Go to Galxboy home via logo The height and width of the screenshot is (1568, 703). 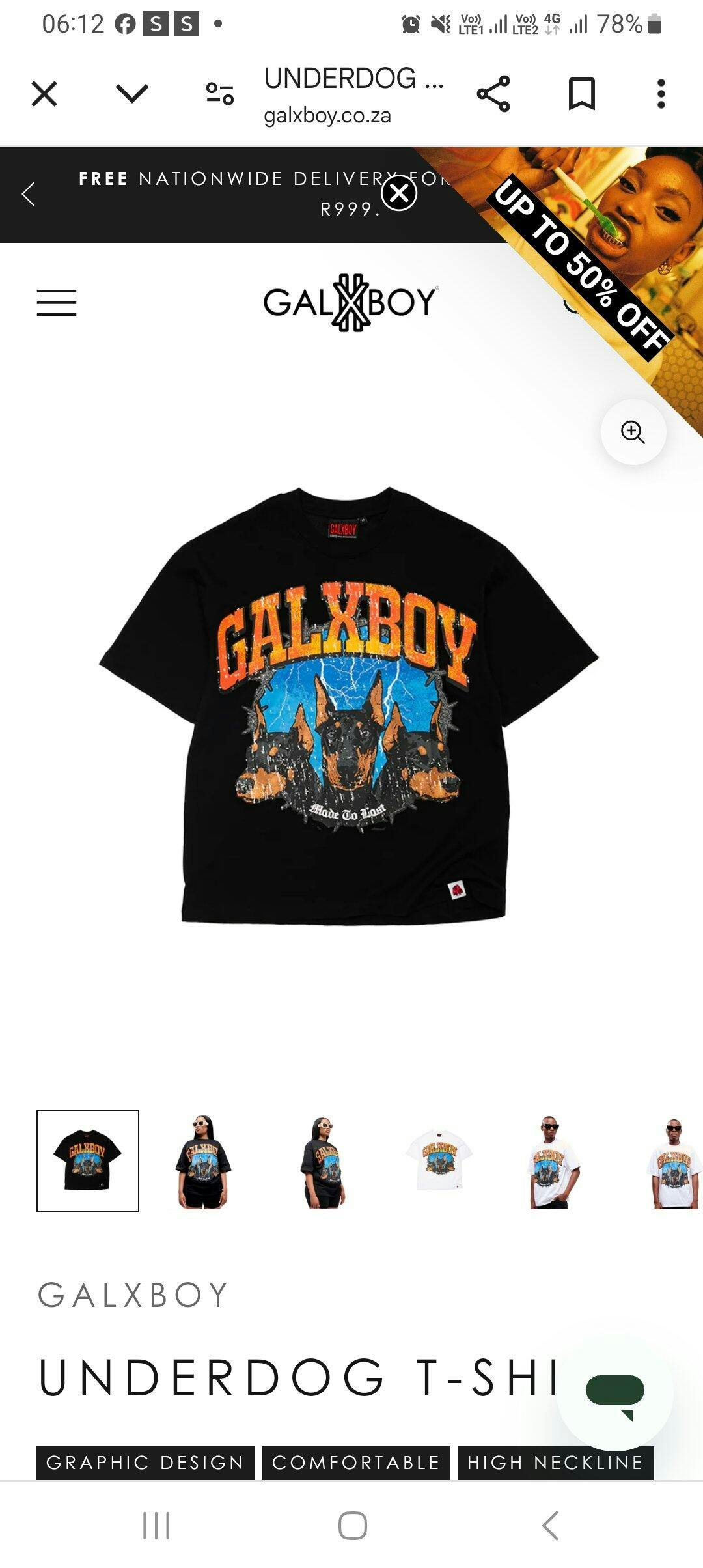pos(350,302)
